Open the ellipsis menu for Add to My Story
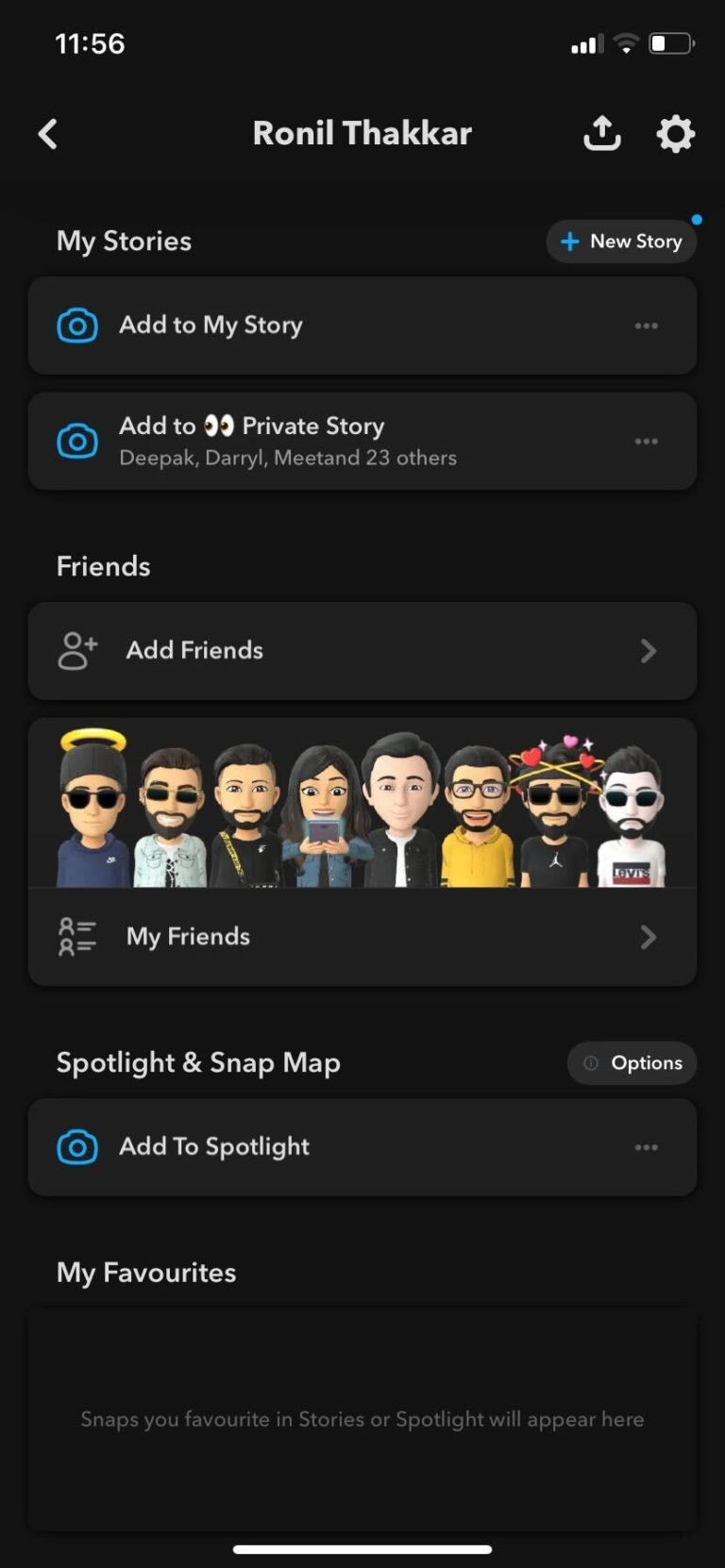 pos(646,325)
